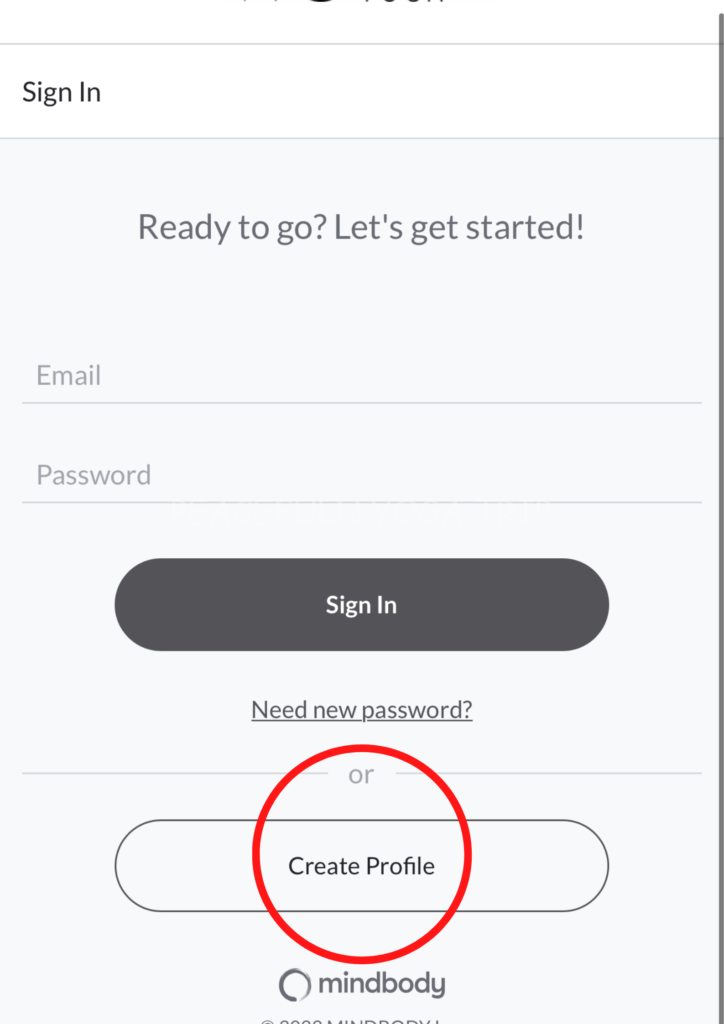Select the Create Profile button

(x=361, y=865)
